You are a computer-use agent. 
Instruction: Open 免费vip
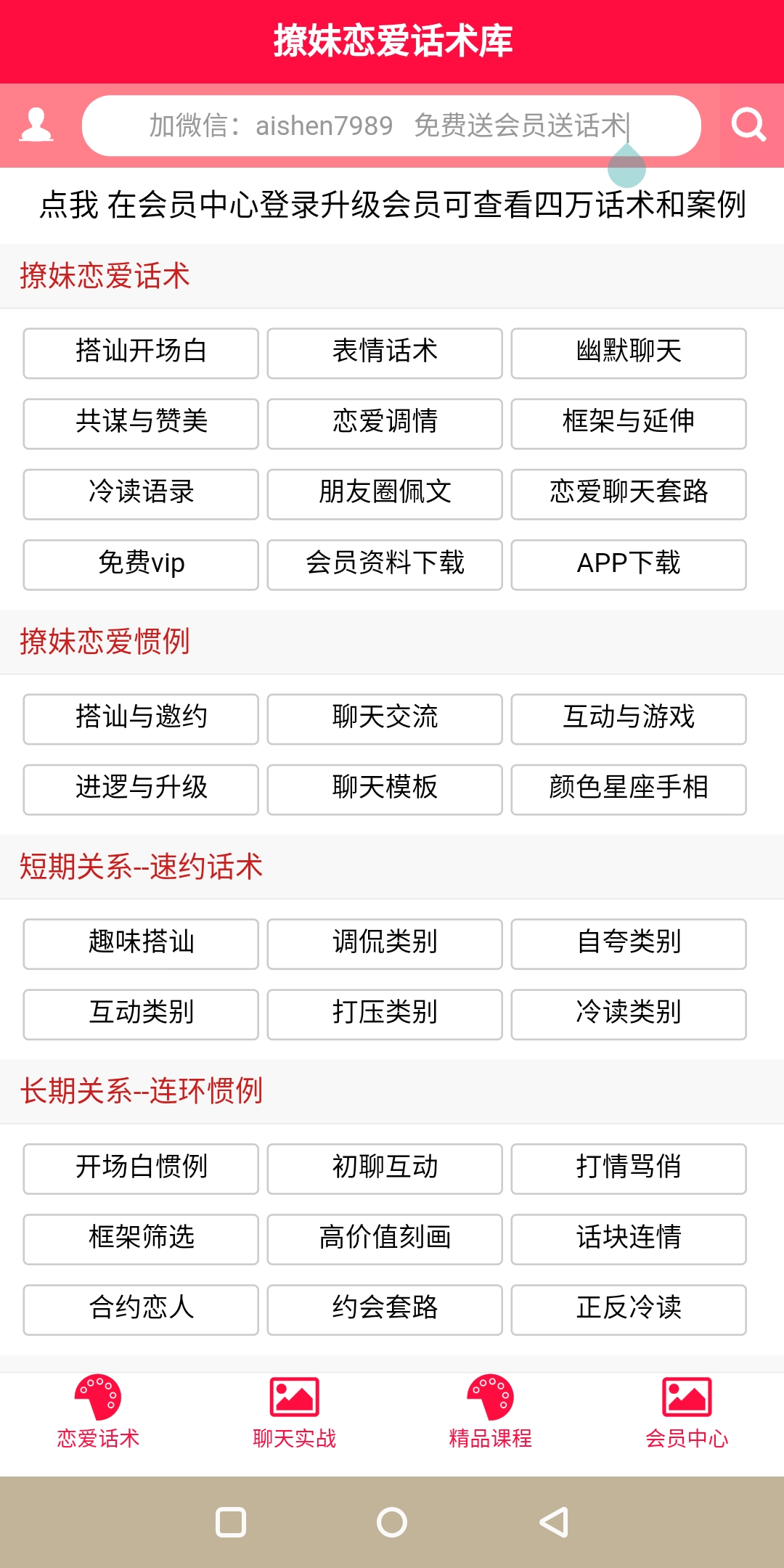point(141,564)
